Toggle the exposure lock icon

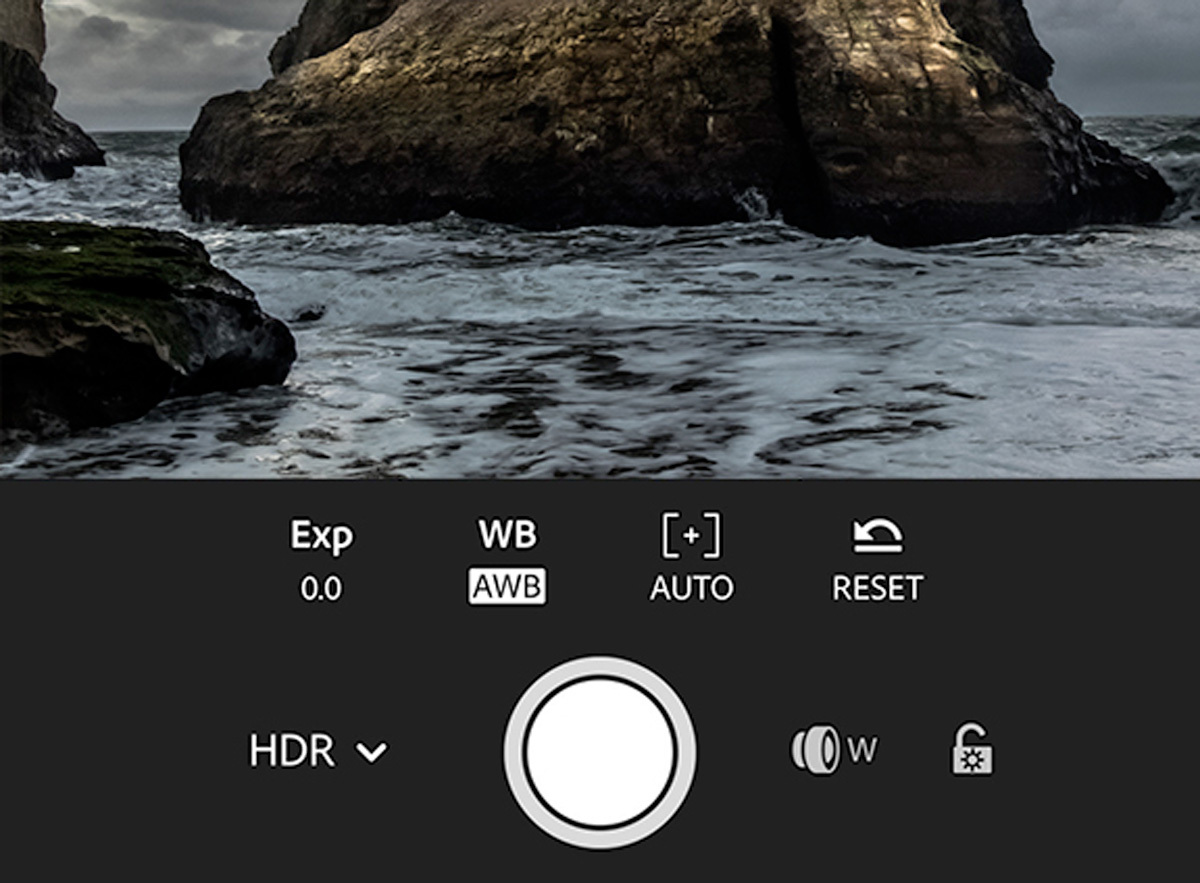click(971, 750)
